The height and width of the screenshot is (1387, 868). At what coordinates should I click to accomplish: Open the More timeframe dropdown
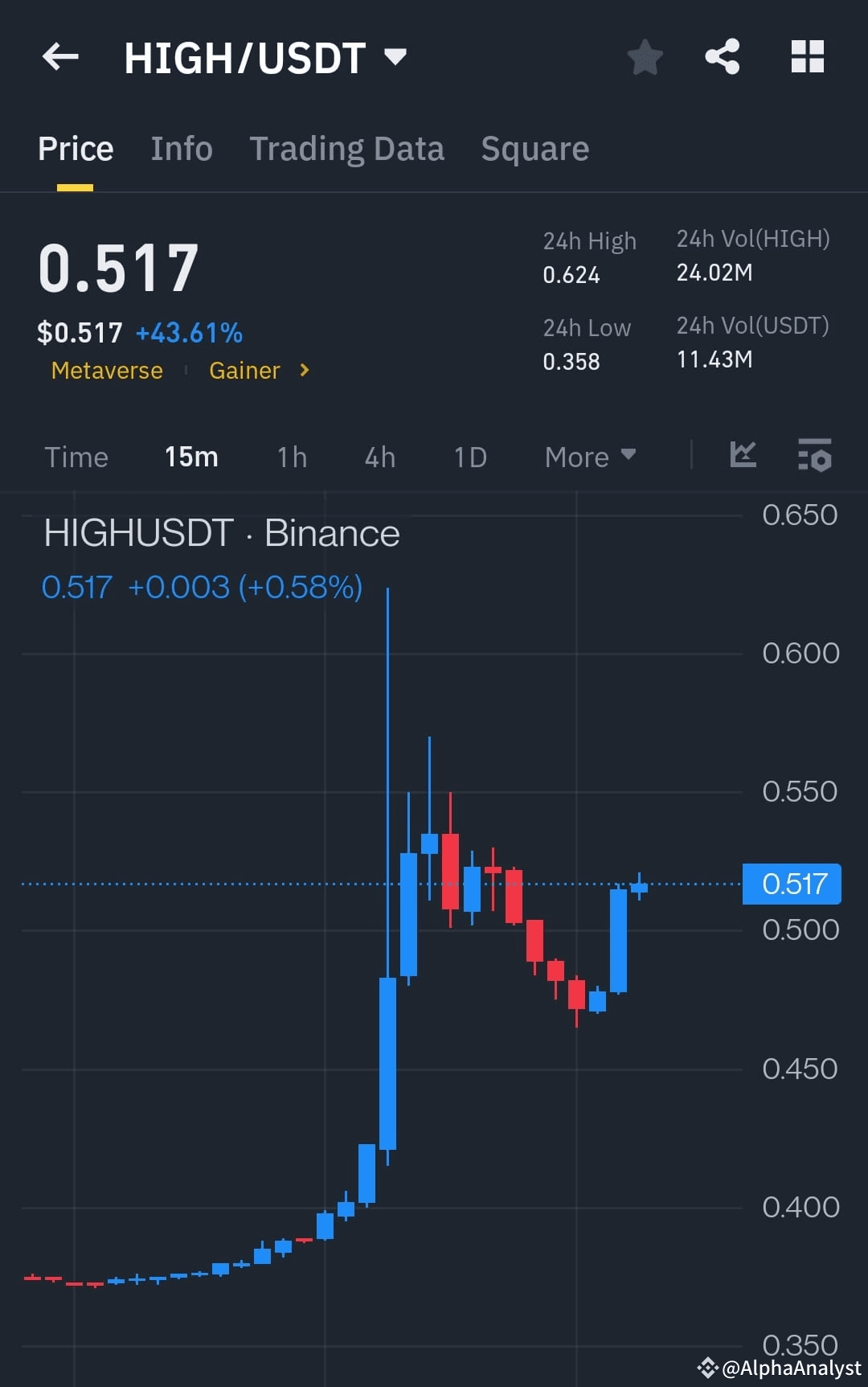[x=589, y=456]
